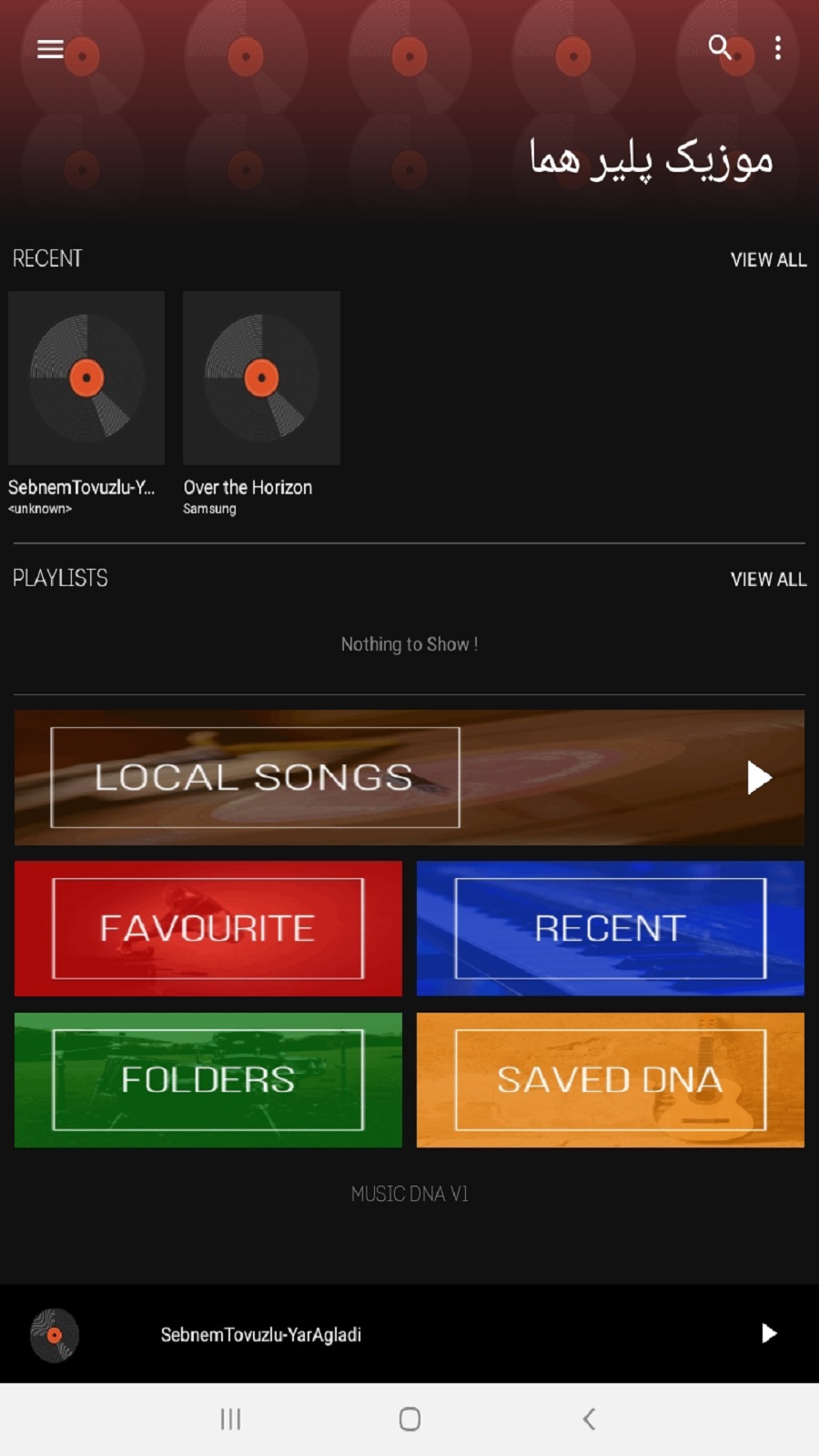
Task: Go back with the system back button
Action: [589, 1419]
